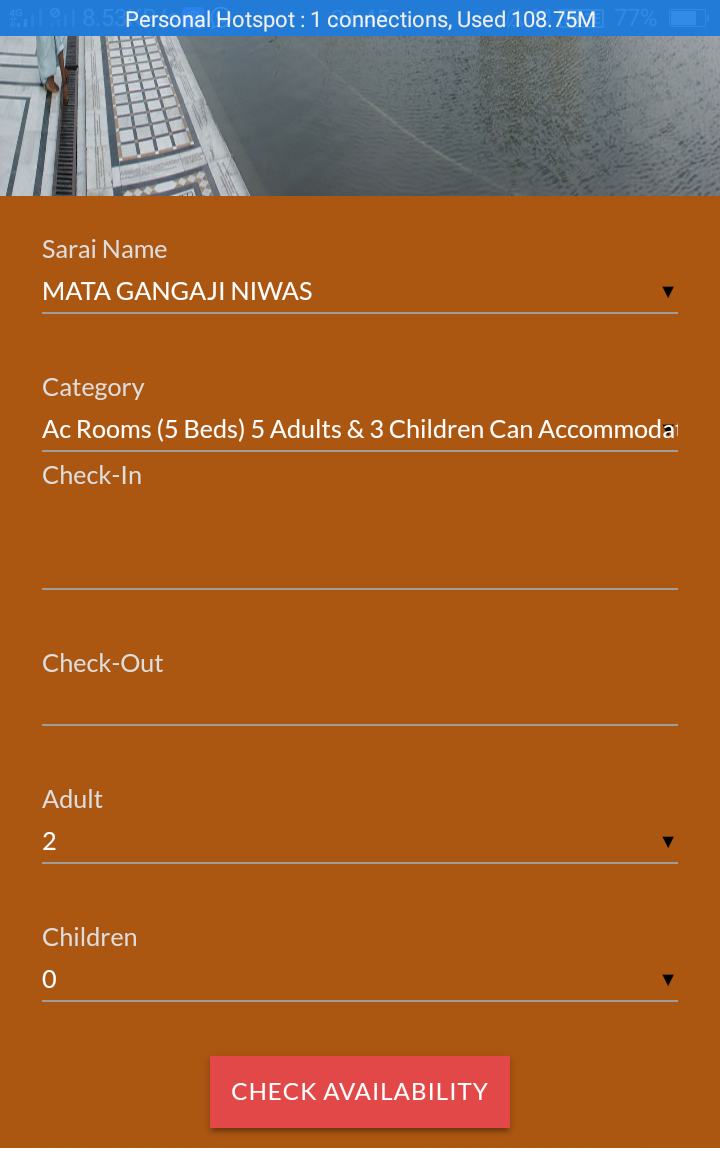
Task: Open the Sarai Name dropdown
Action: pos(359,292)
